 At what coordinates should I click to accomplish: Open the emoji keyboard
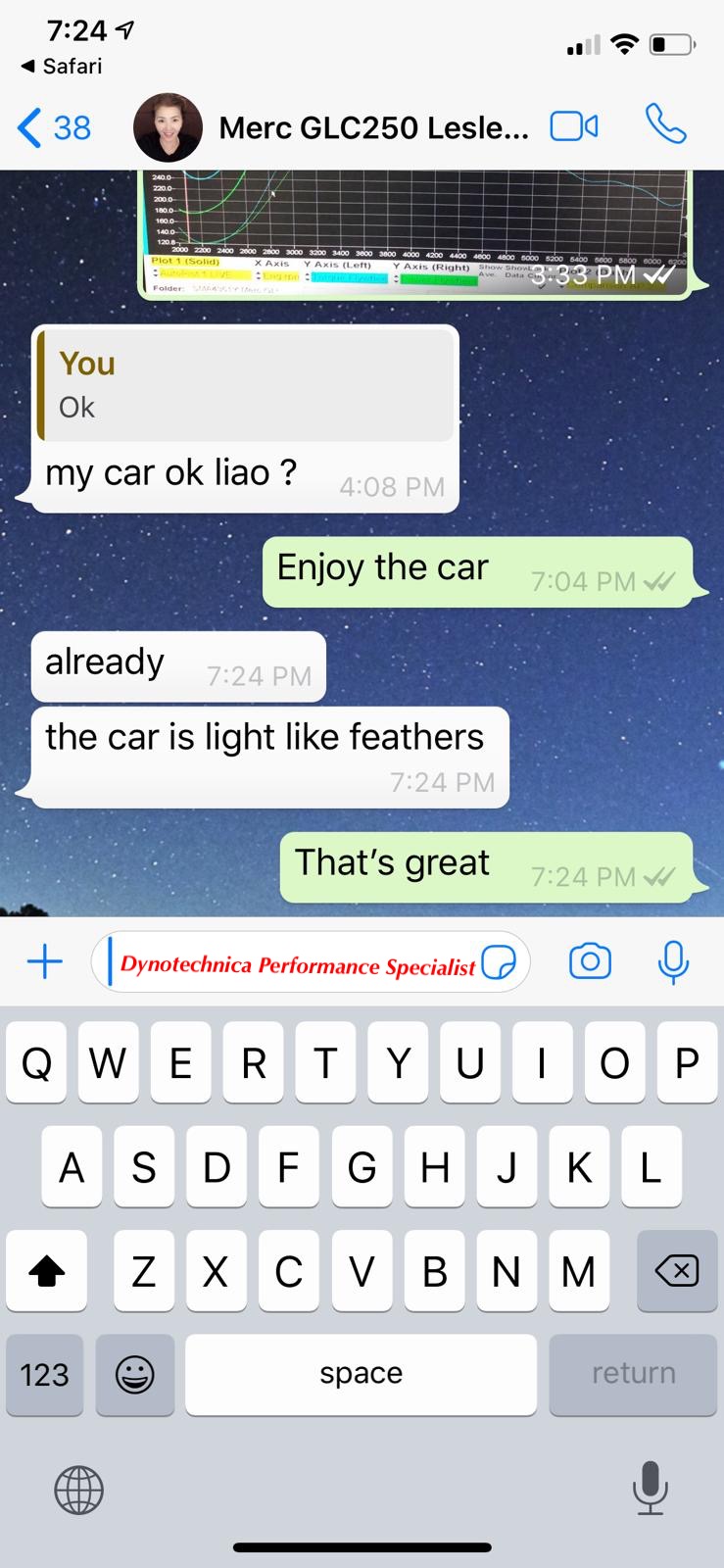134,1374
